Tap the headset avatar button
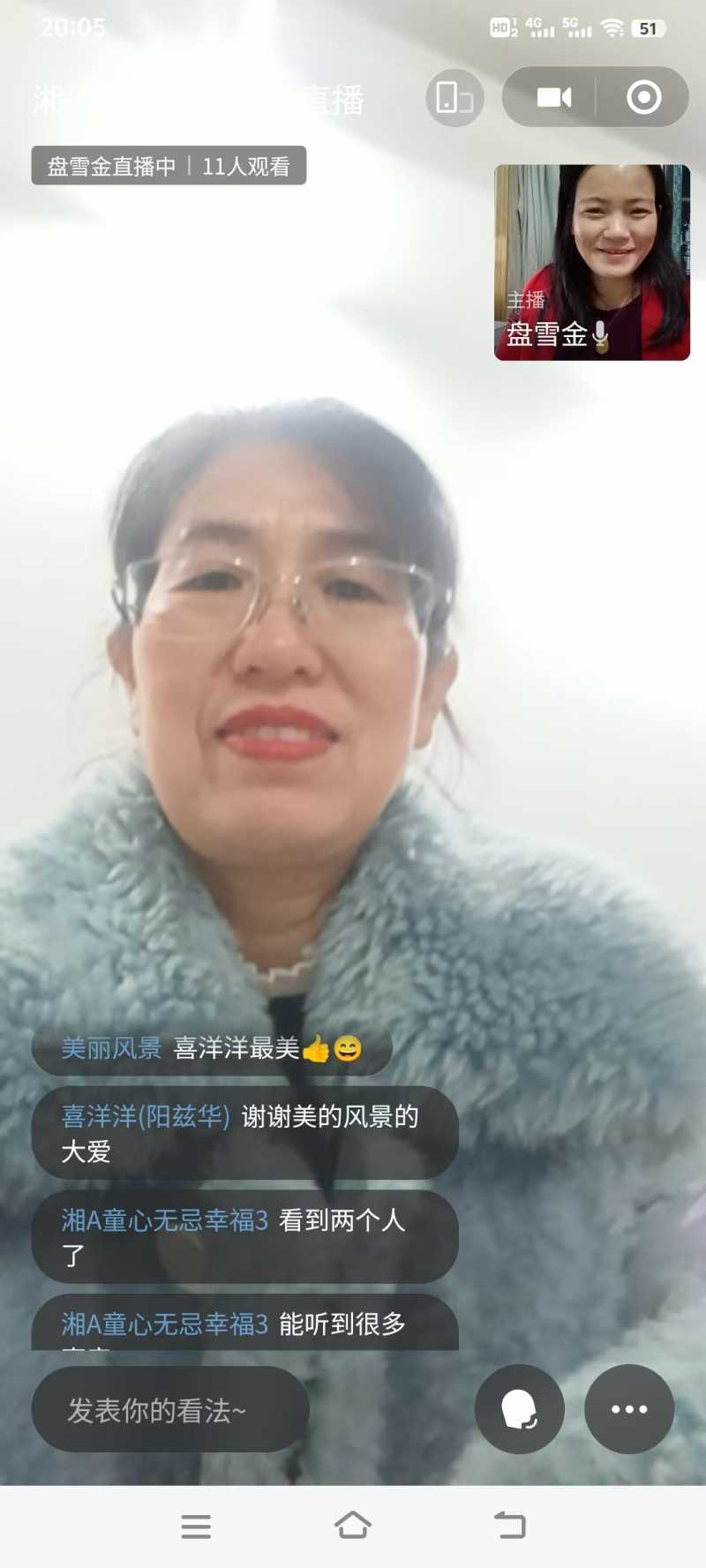The image size is (706, 1568). [519, 1409]
